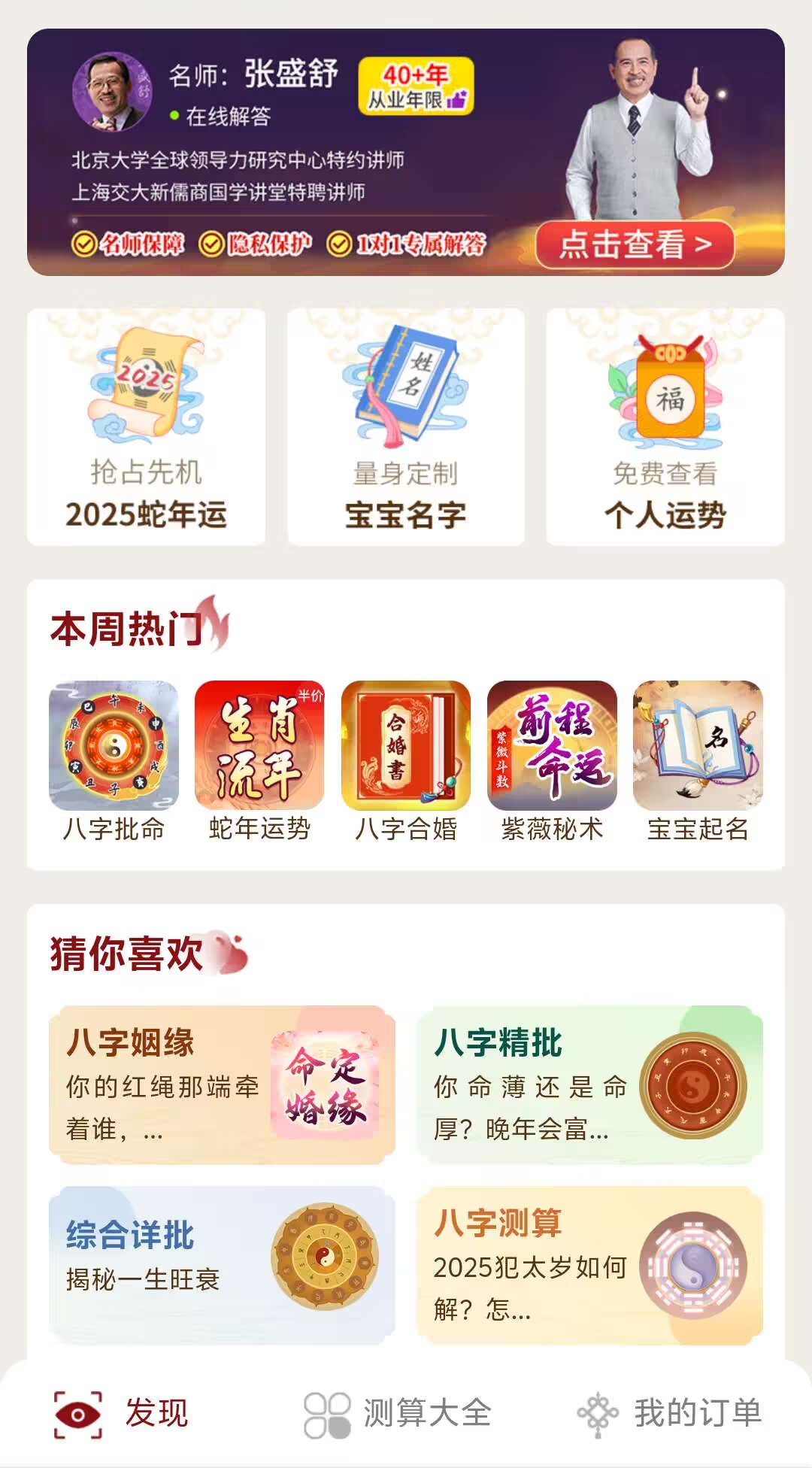This screenshot has height=1468, width=812.
Task: Open the 紫薇秘术 item
Action: (x=552, y=761)
